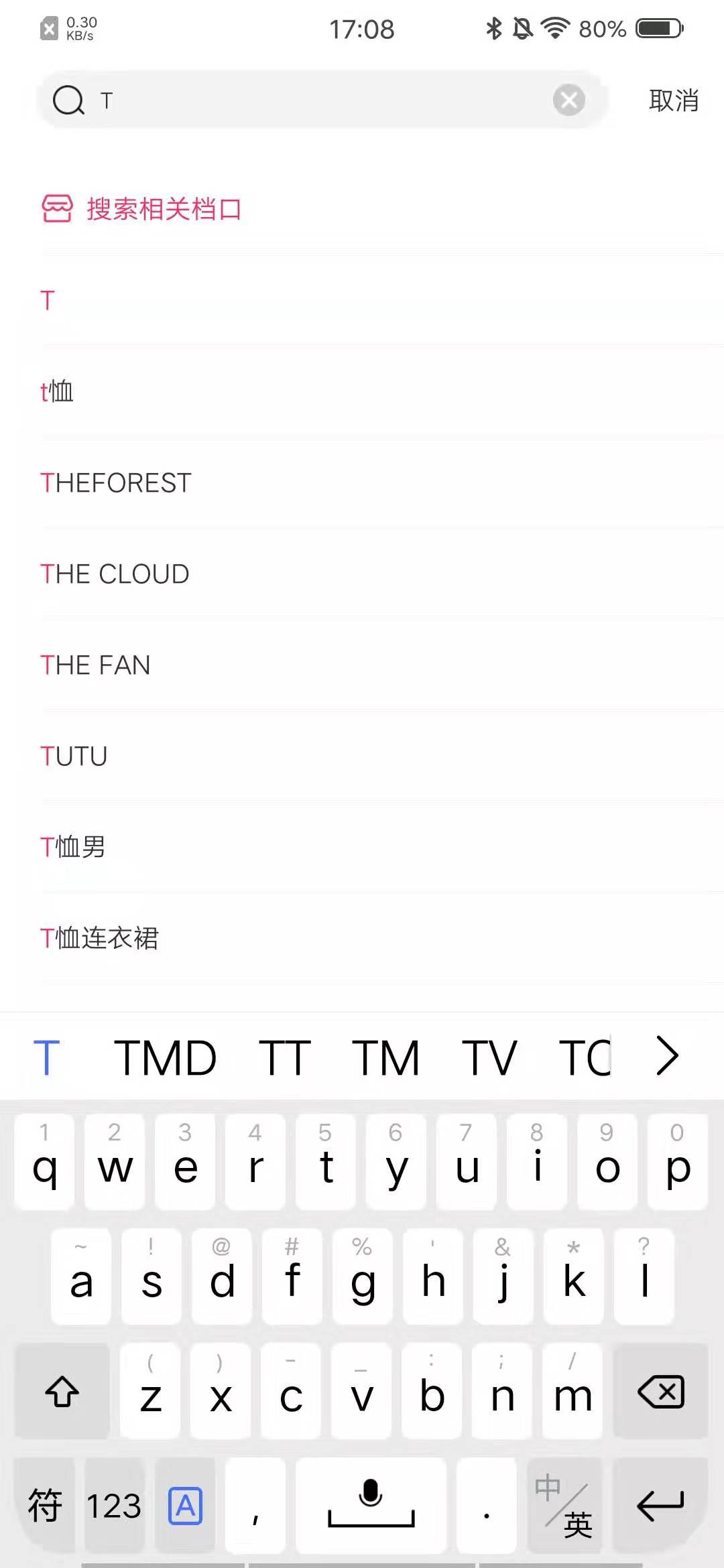
Task: Focus the search field containing T
Action: click(x=323, y=100)
